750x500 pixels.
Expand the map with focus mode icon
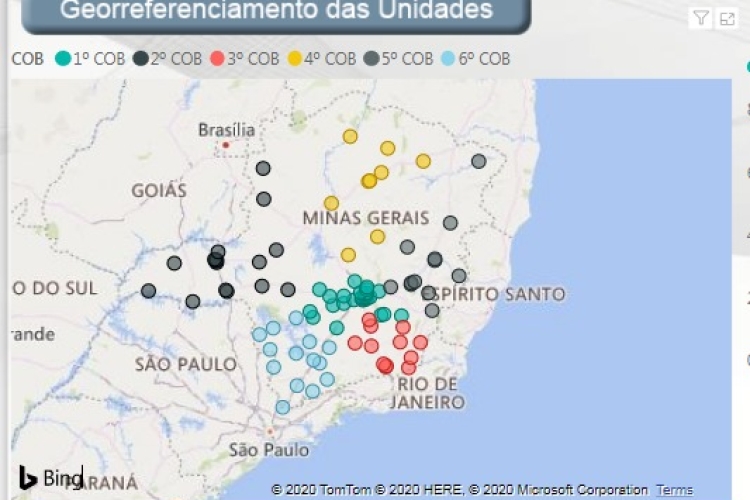pyautogui.click(x=727, y=18)
